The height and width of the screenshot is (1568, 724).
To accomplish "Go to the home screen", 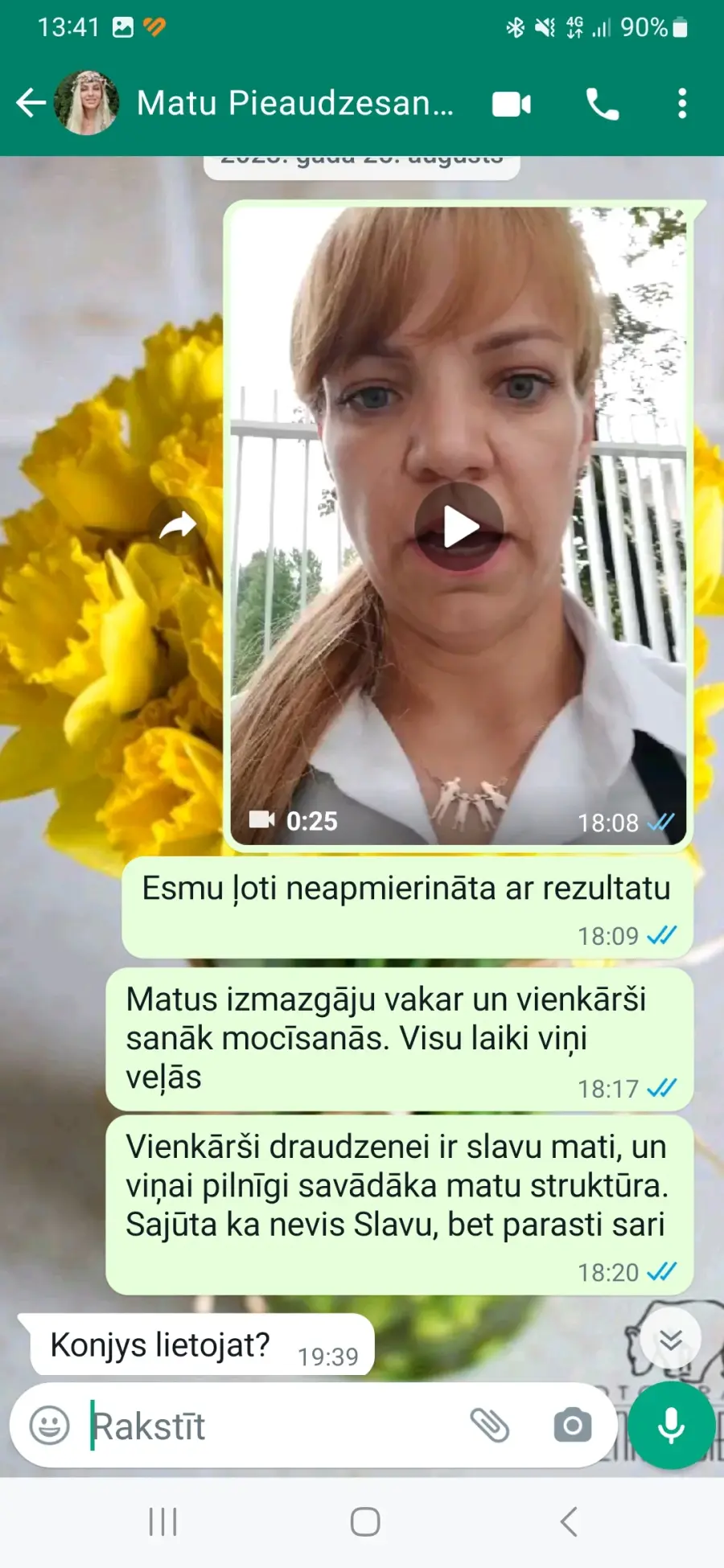I will point(365,1521).
